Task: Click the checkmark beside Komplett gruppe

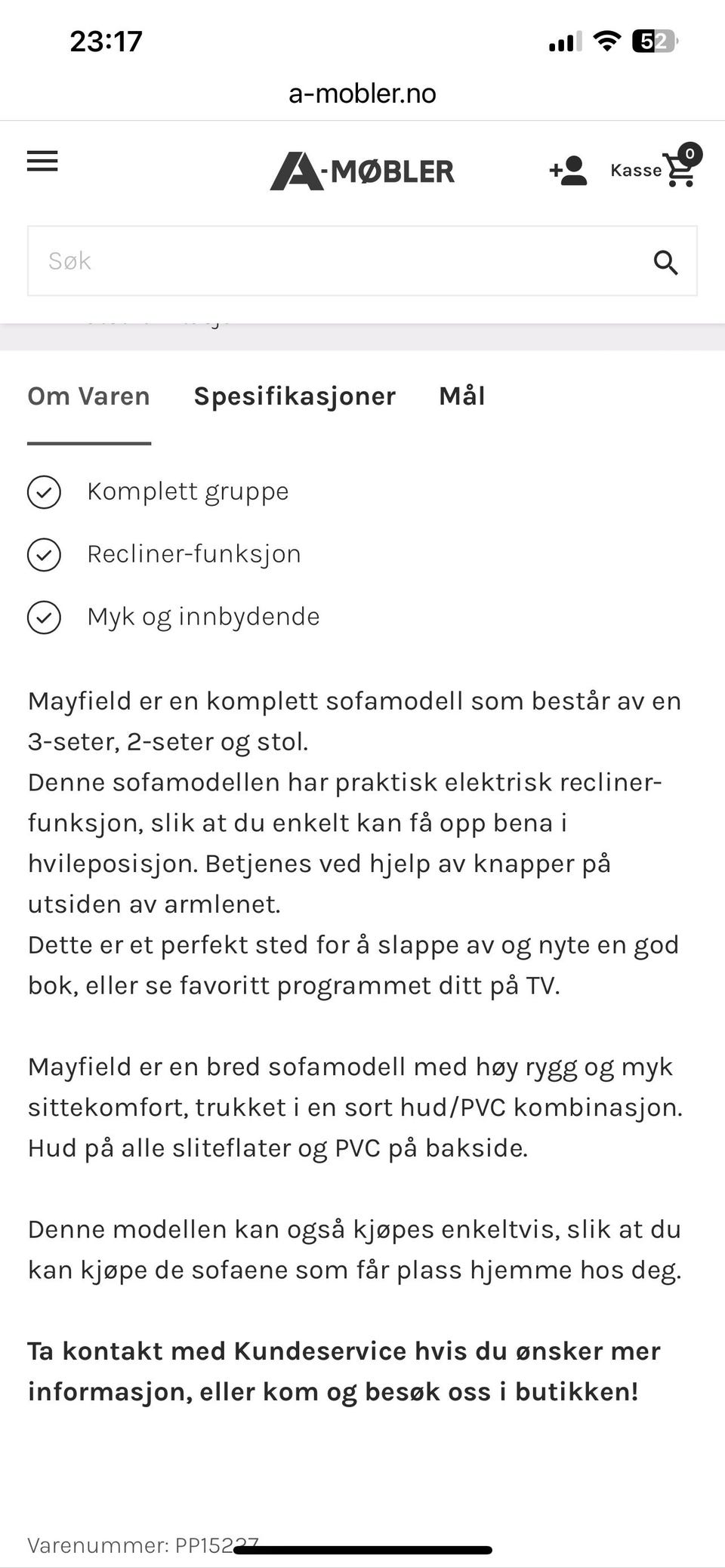Action: click(46, 491)
